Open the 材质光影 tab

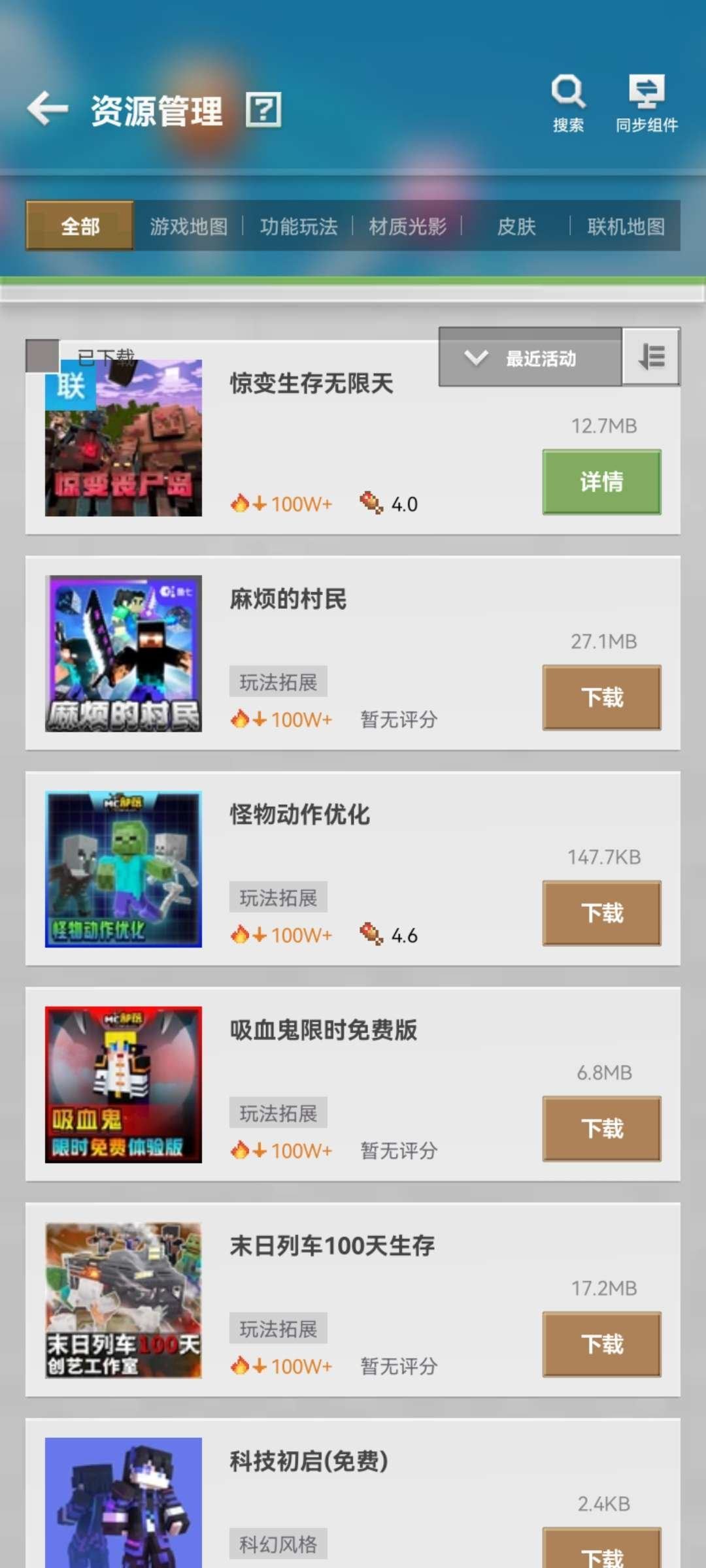[x=407, y=227]
